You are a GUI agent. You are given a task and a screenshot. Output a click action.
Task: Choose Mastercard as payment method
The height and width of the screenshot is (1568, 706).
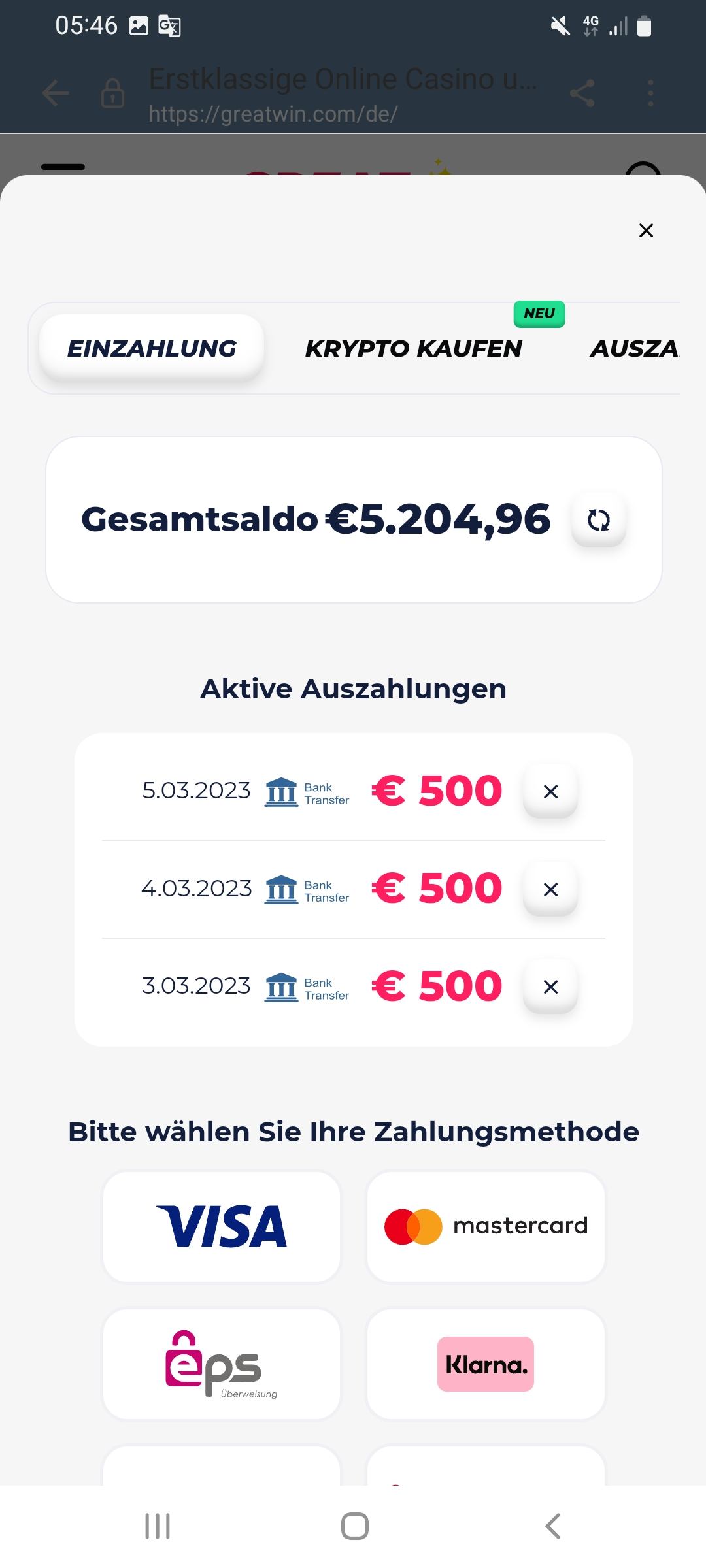click(486, 1226)
